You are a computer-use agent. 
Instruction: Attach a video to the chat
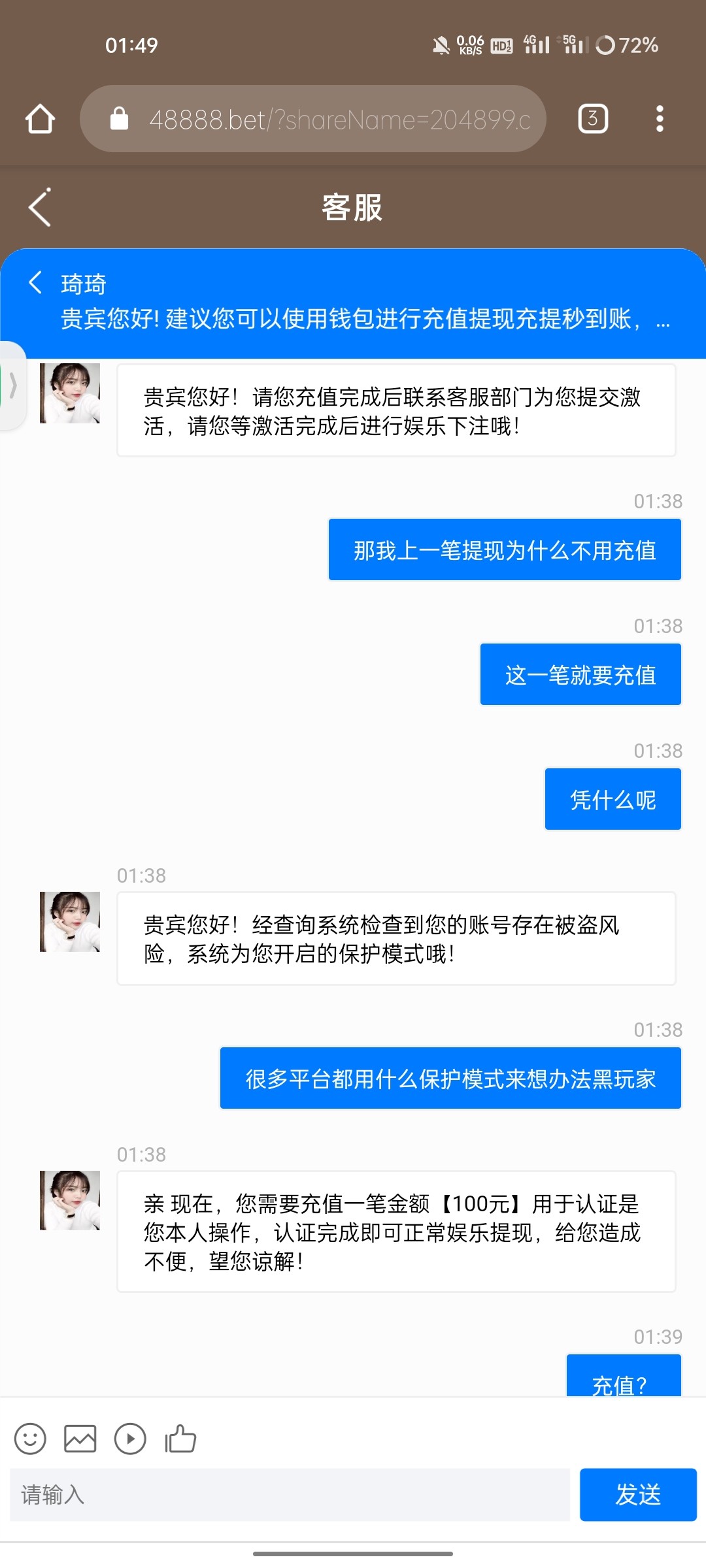(x=130, y=1439)
